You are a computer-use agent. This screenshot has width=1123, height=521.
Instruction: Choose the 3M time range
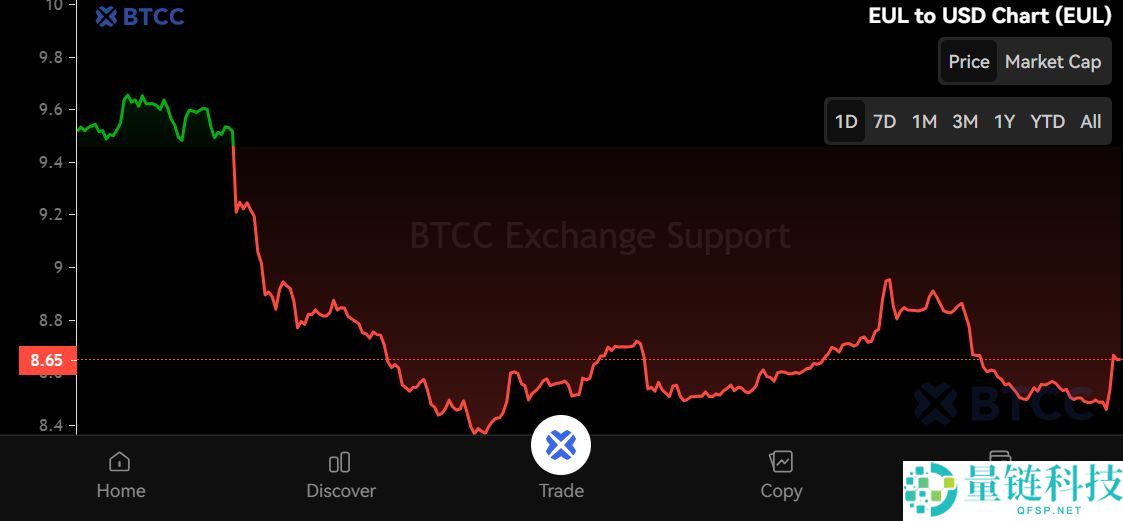pyautogui.click(x=964, y=121)
